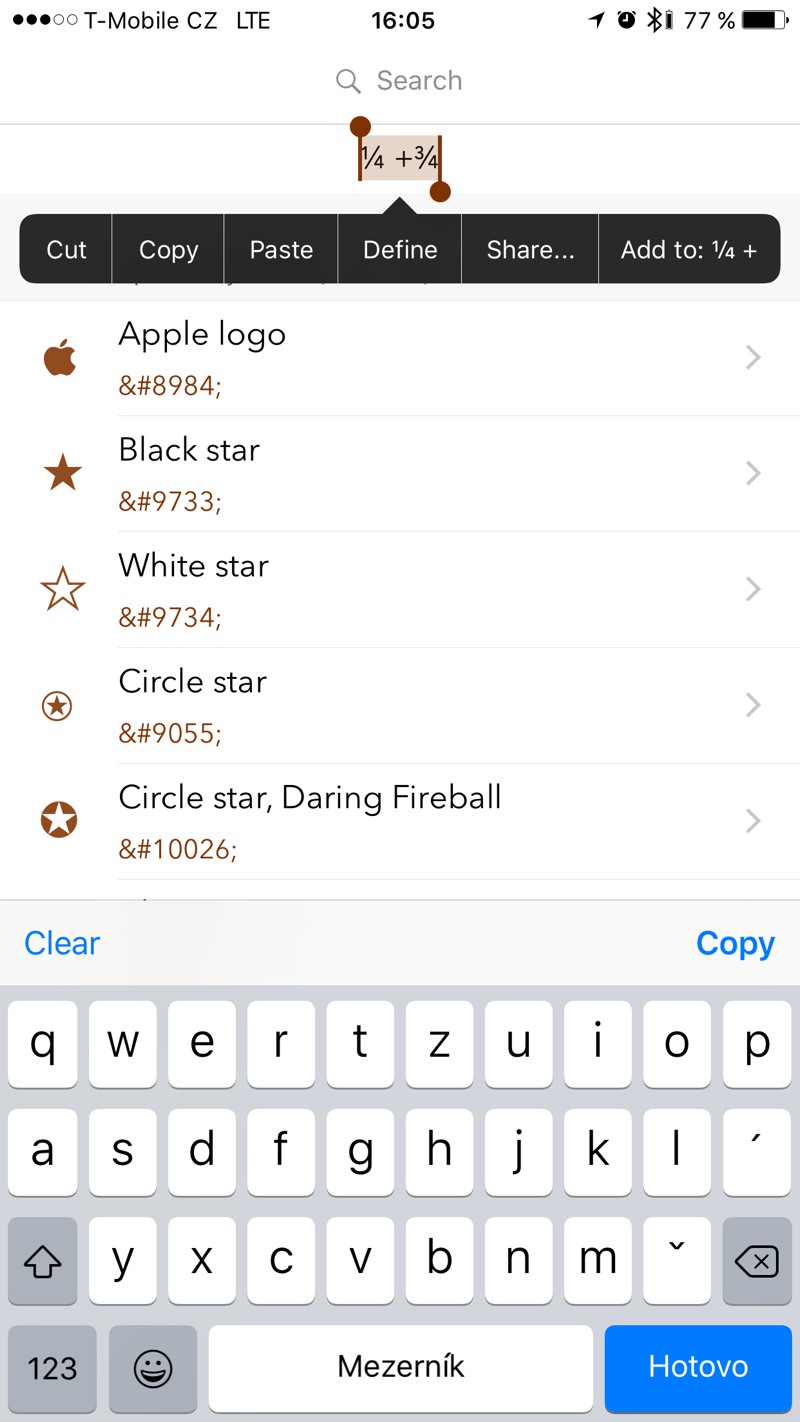800x1422 pixels.
Task: Open the emoji keyboard
Action: pos(153,1367)
